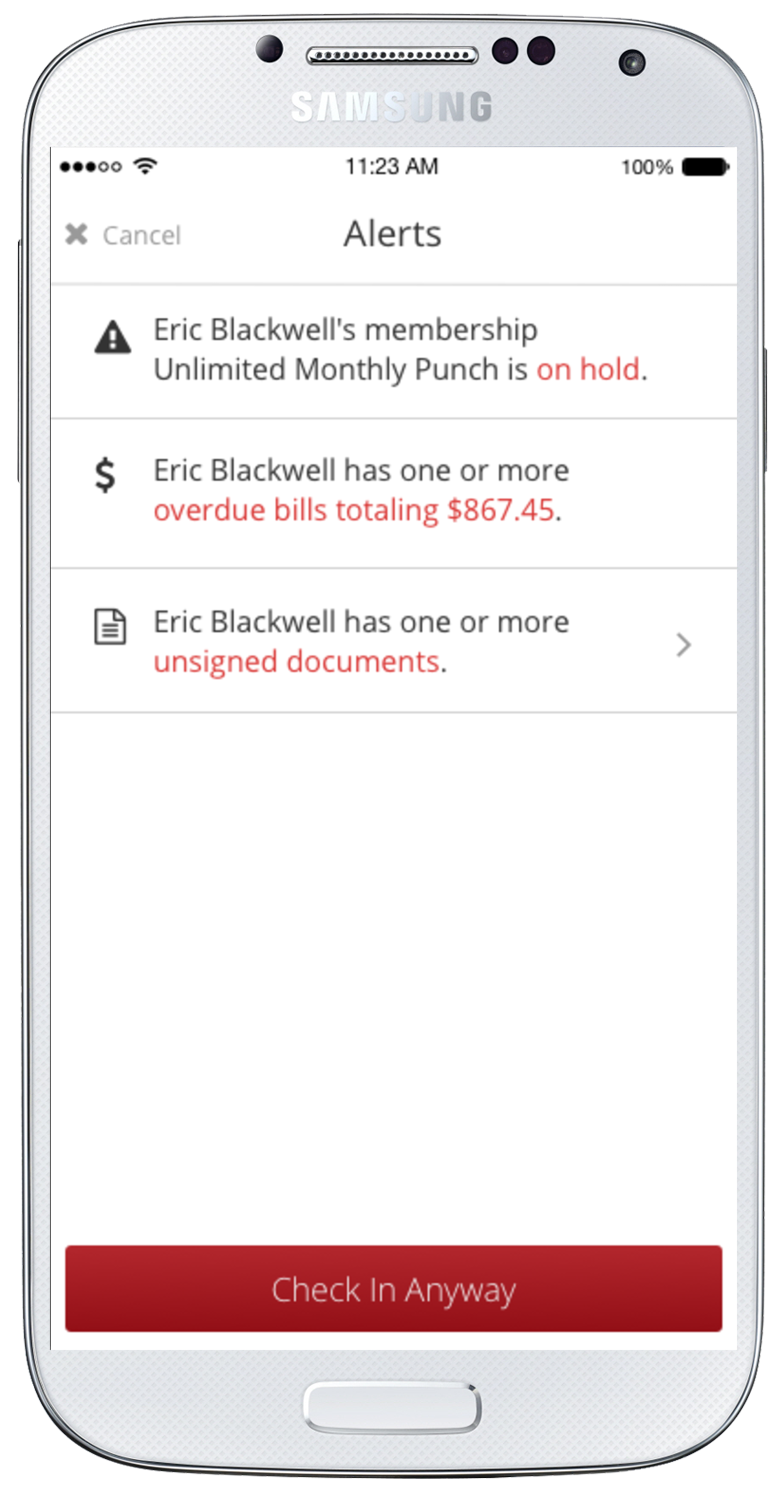Cancel and close the Alerts screen
784x1490 pixels.
point(122,235)
